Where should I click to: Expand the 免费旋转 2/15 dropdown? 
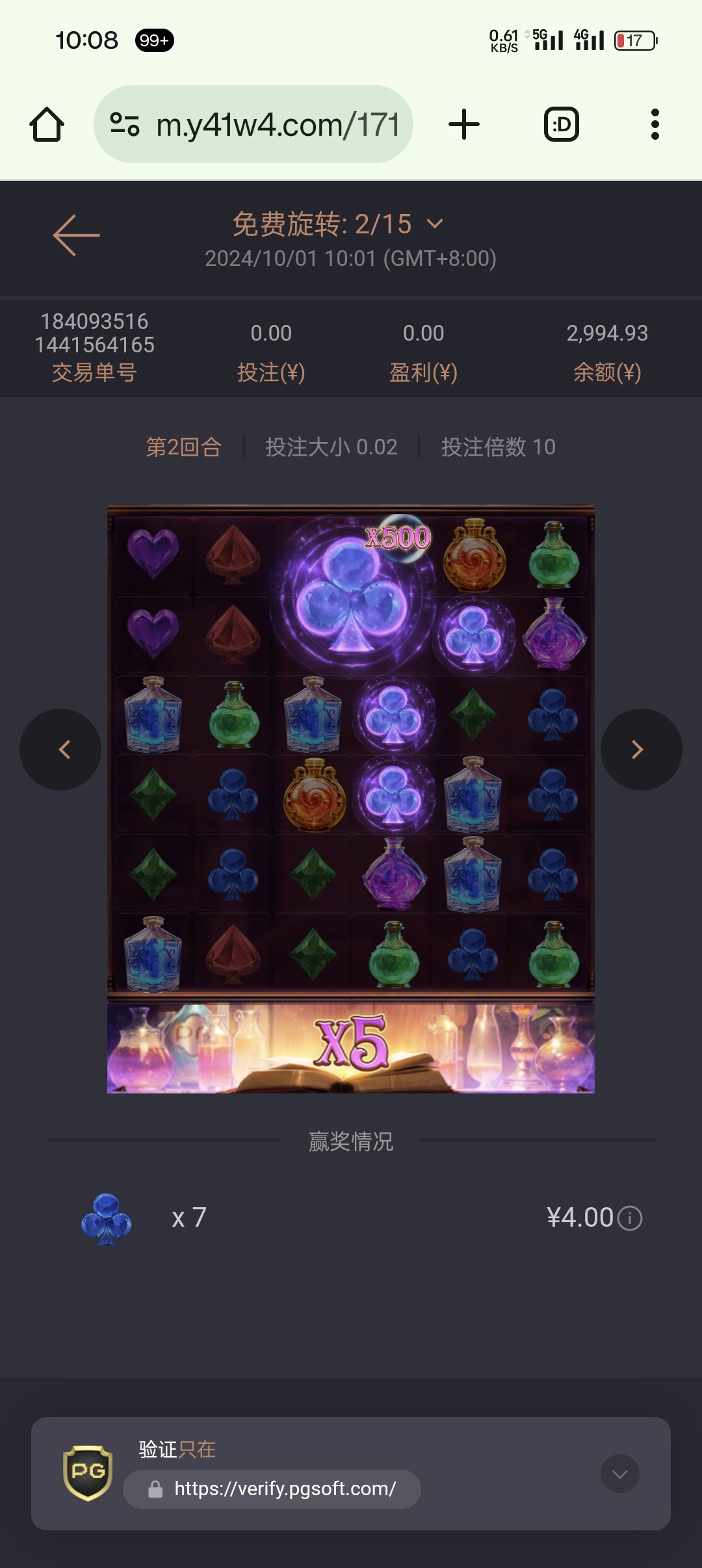pos(435,224)
